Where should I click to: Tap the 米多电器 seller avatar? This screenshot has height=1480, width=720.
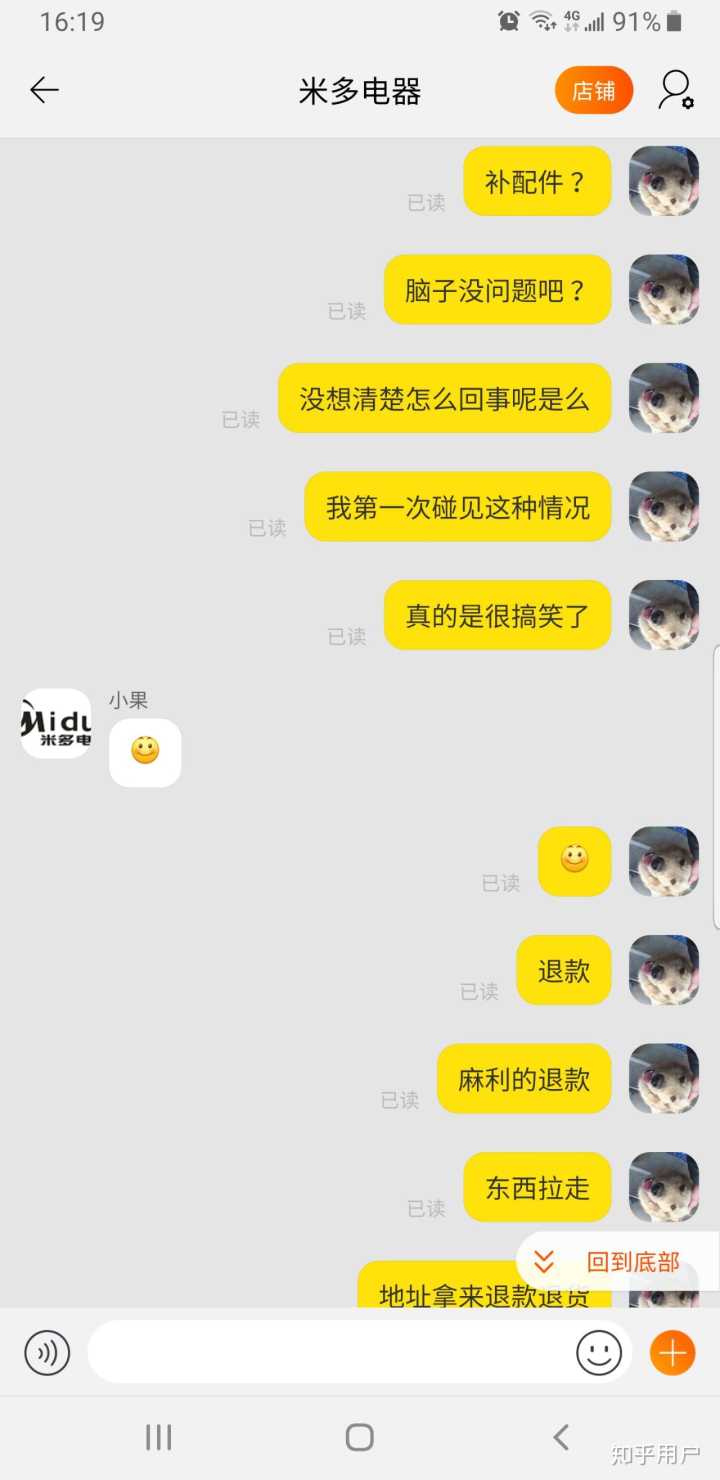coord(56,723)
